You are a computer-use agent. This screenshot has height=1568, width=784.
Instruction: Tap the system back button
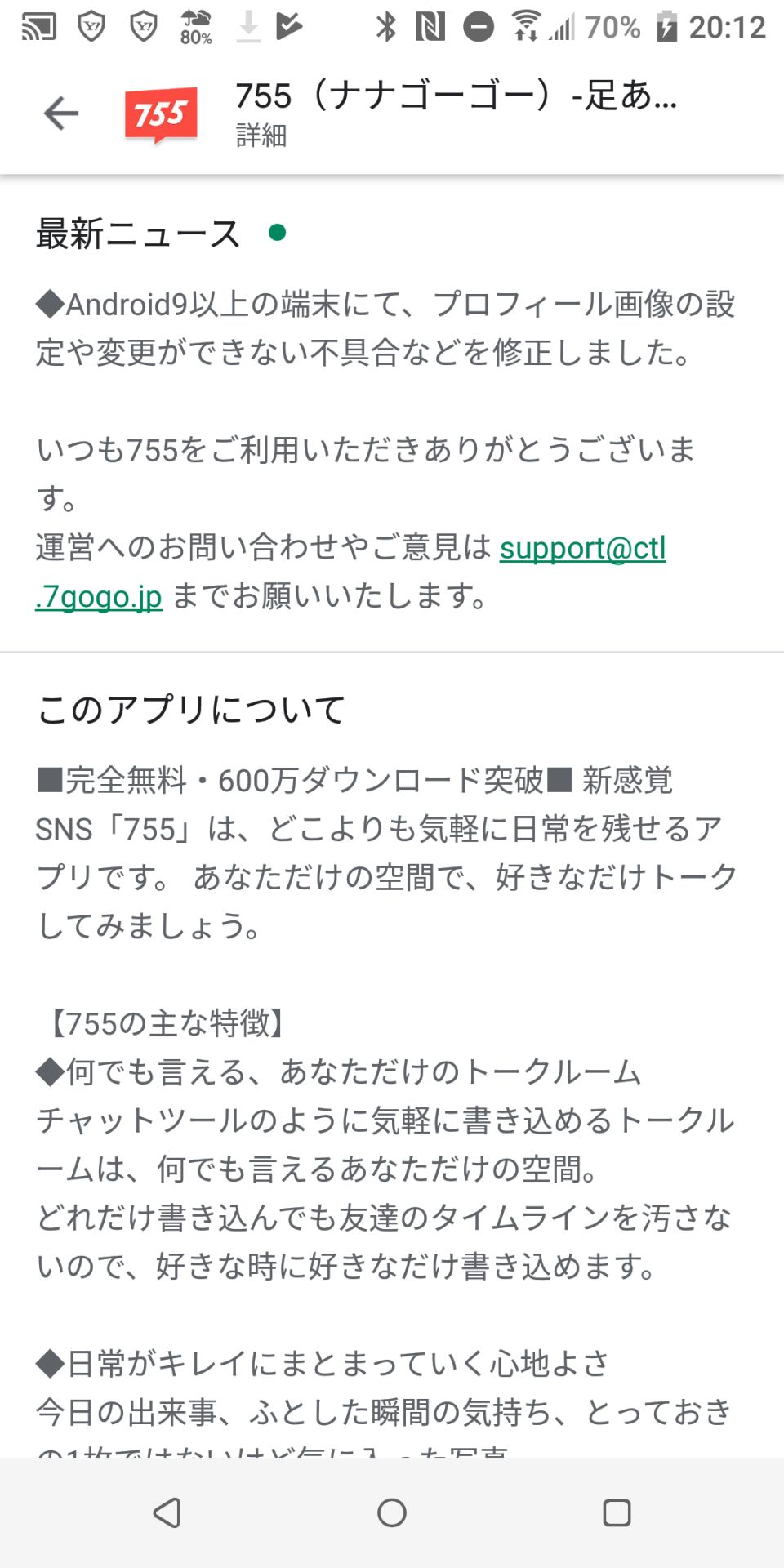(167, 1512)
